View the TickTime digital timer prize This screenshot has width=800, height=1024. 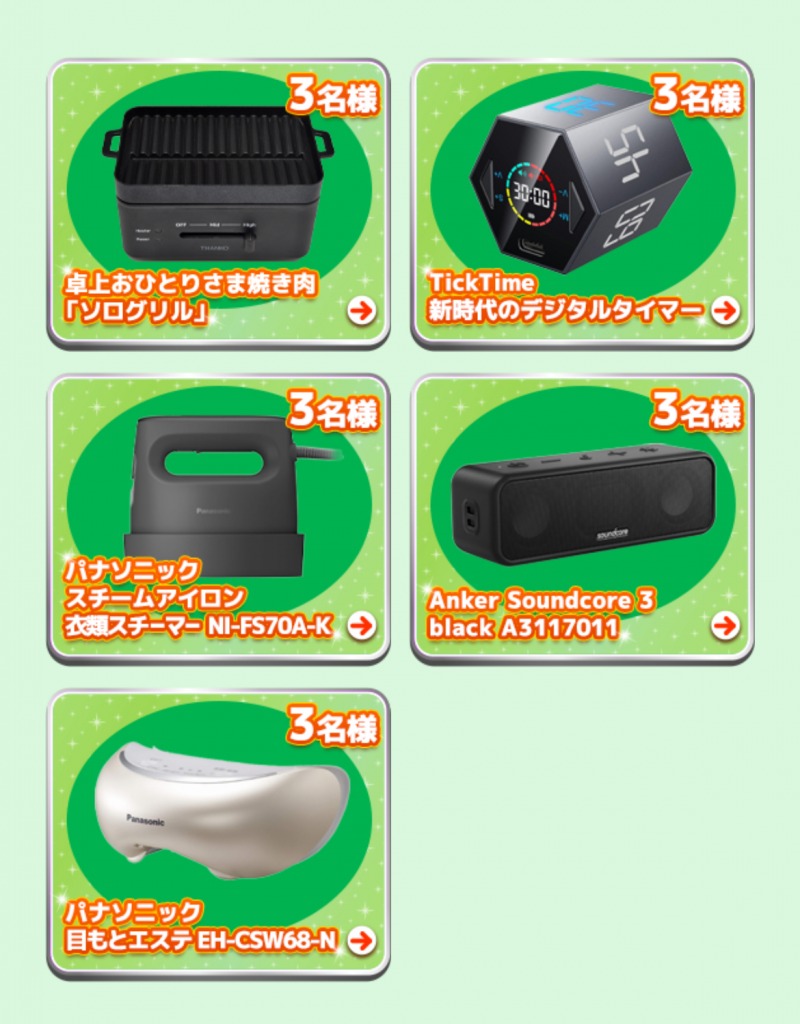582,203
